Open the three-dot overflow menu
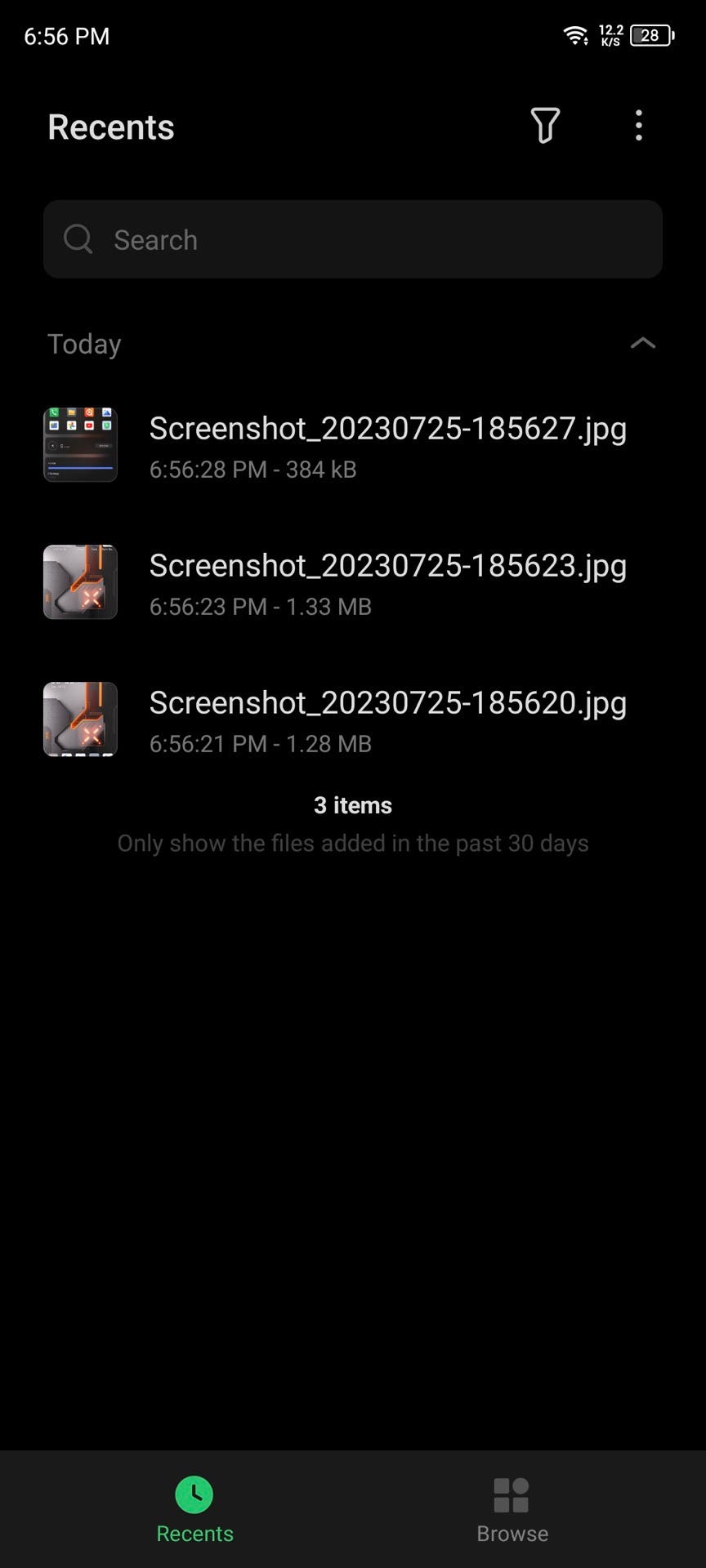The height and width of the screenshot is (1568, 706). [x=639, y=126]
